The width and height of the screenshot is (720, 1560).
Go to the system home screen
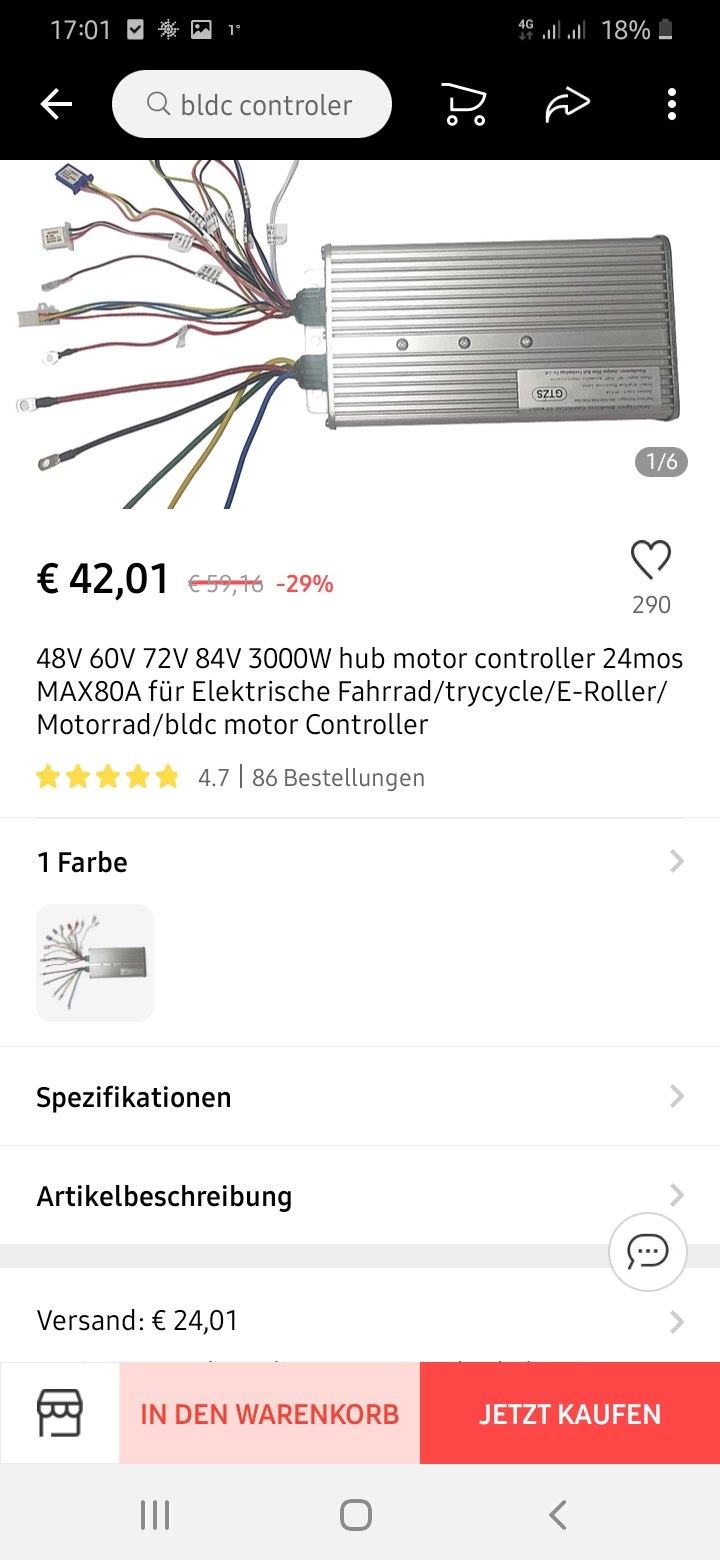pos(356,1515)
